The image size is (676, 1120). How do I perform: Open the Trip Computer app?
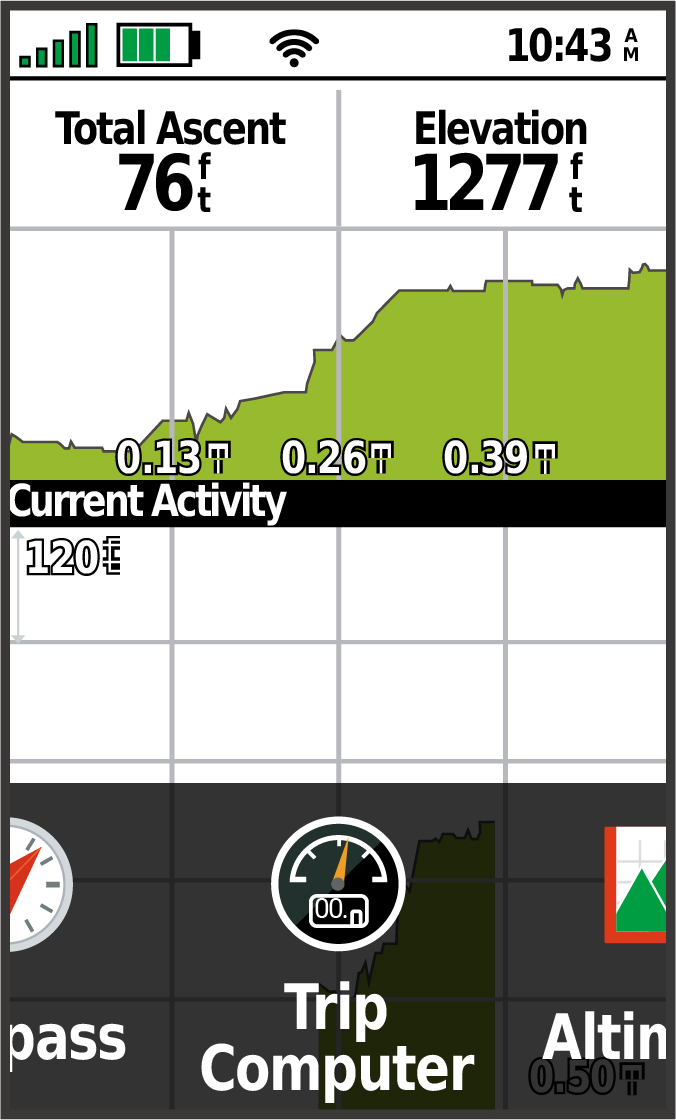click(x=337, y=883)
